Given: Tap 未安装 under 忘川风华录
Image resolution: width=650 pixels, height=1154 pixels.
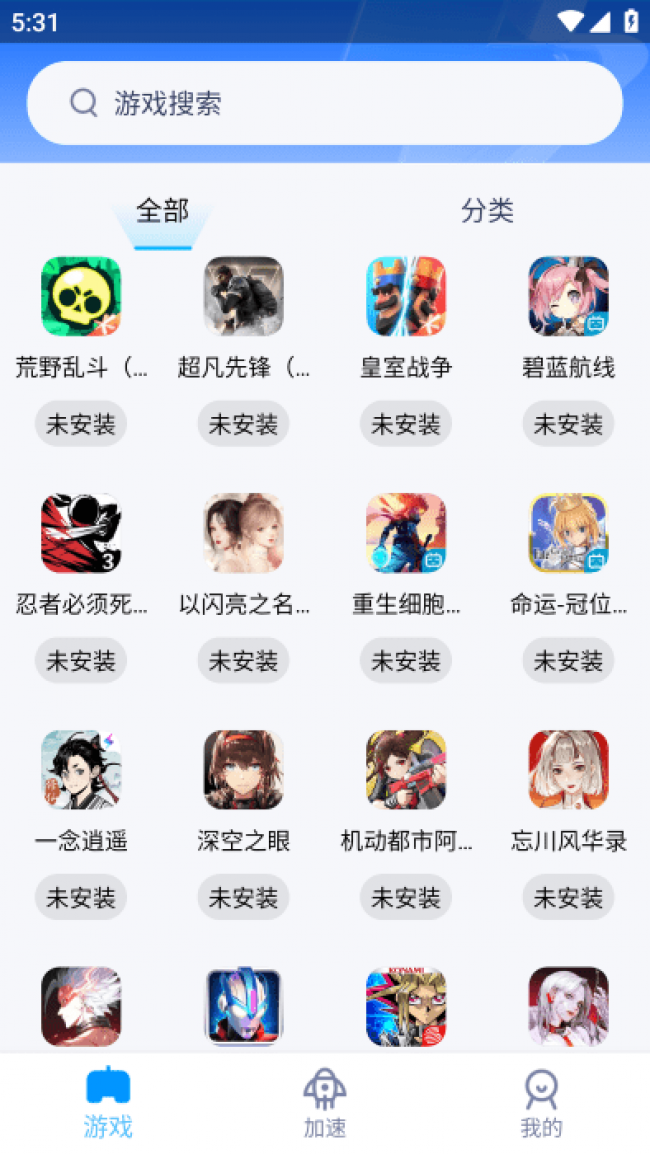Looking at the screenshot, I should click(568, 898).
